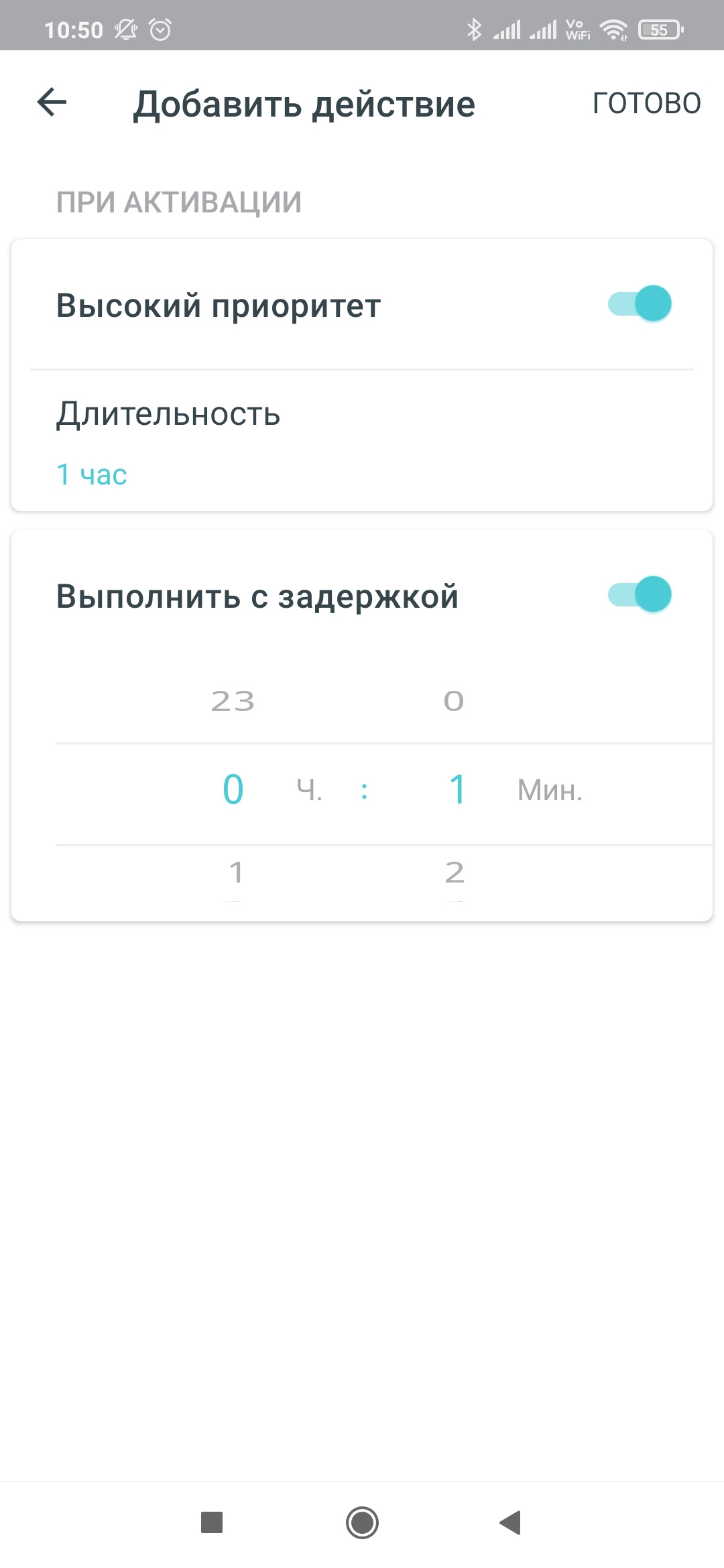Select 2 in the minutes picker
This screenshot has height=1568, width=724.
(455, 872)
